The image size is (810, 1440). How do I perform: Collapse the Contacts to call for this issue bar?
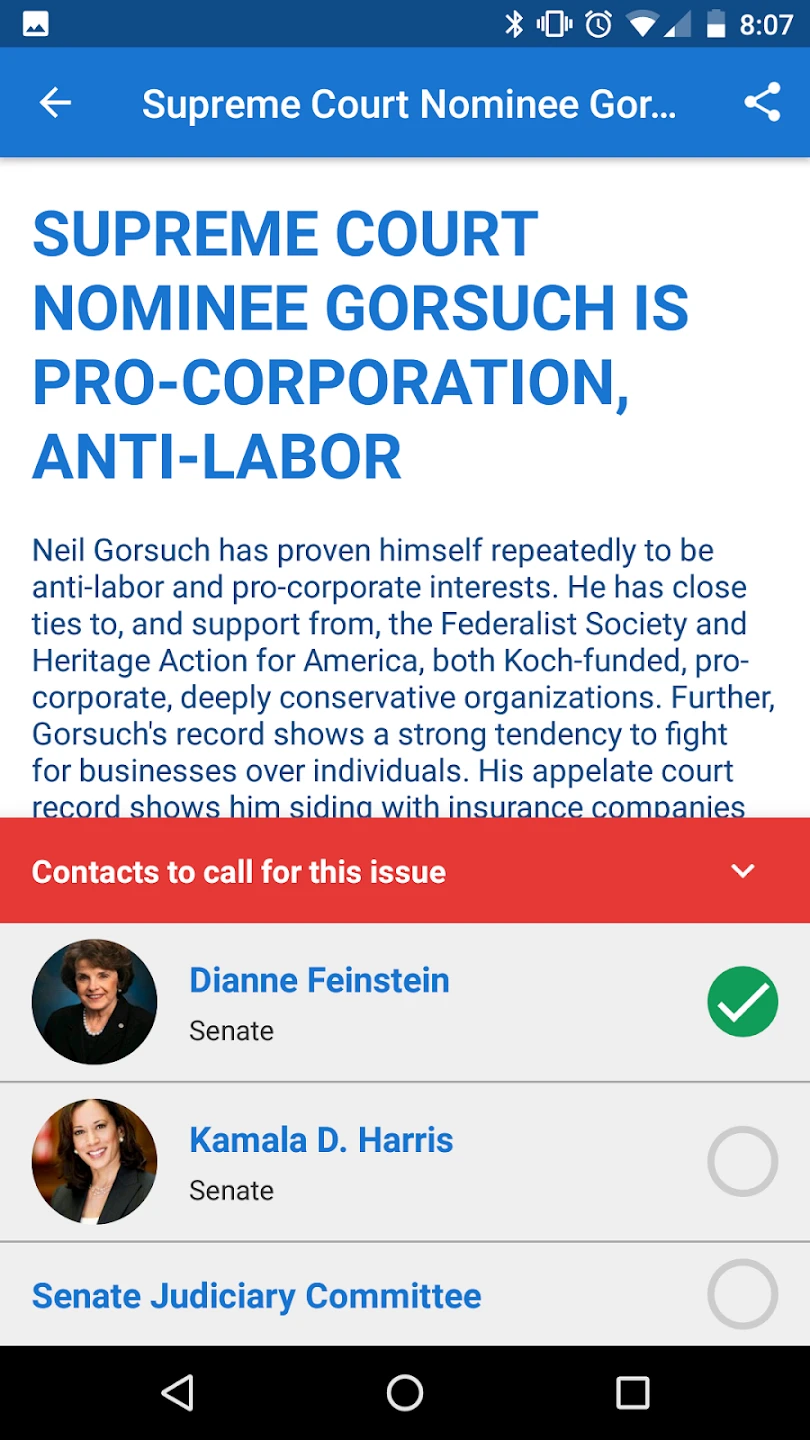point(405,871)
